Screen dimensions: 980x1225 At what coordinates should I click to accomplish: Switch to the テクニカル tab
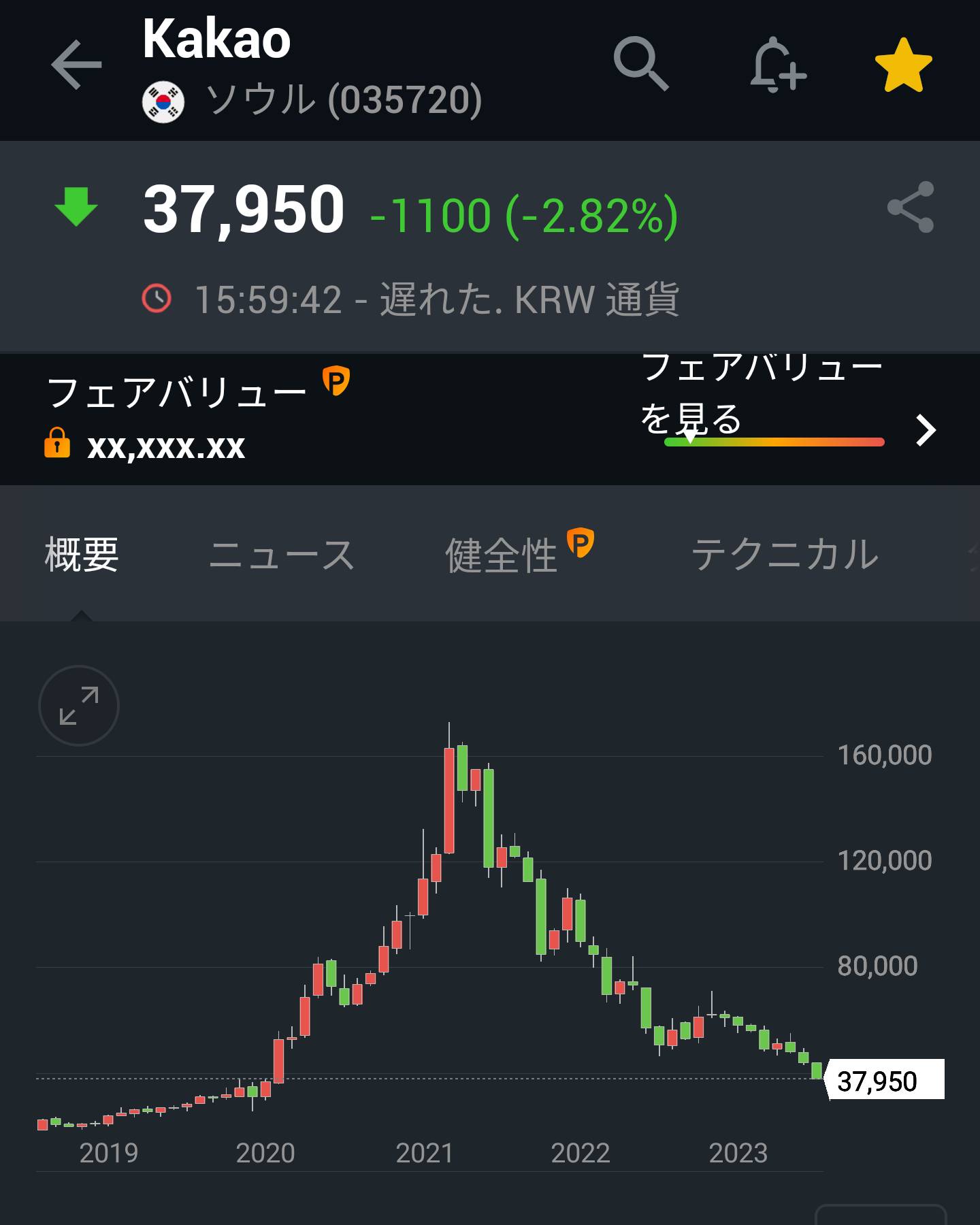click(x=785, y=555)
